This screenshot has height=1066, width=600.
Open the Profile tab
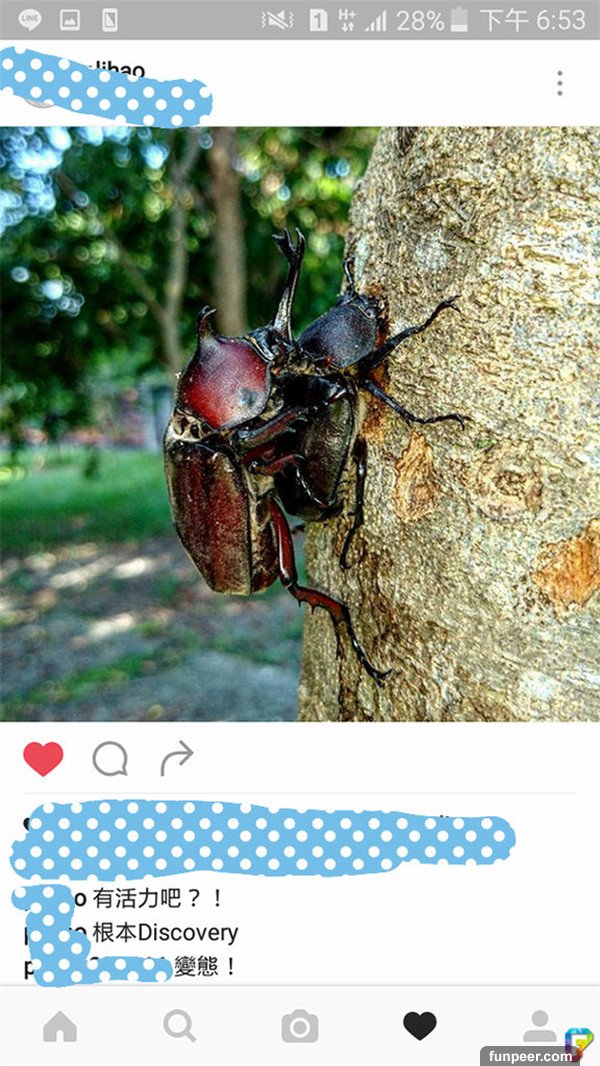pos(540,1026)
